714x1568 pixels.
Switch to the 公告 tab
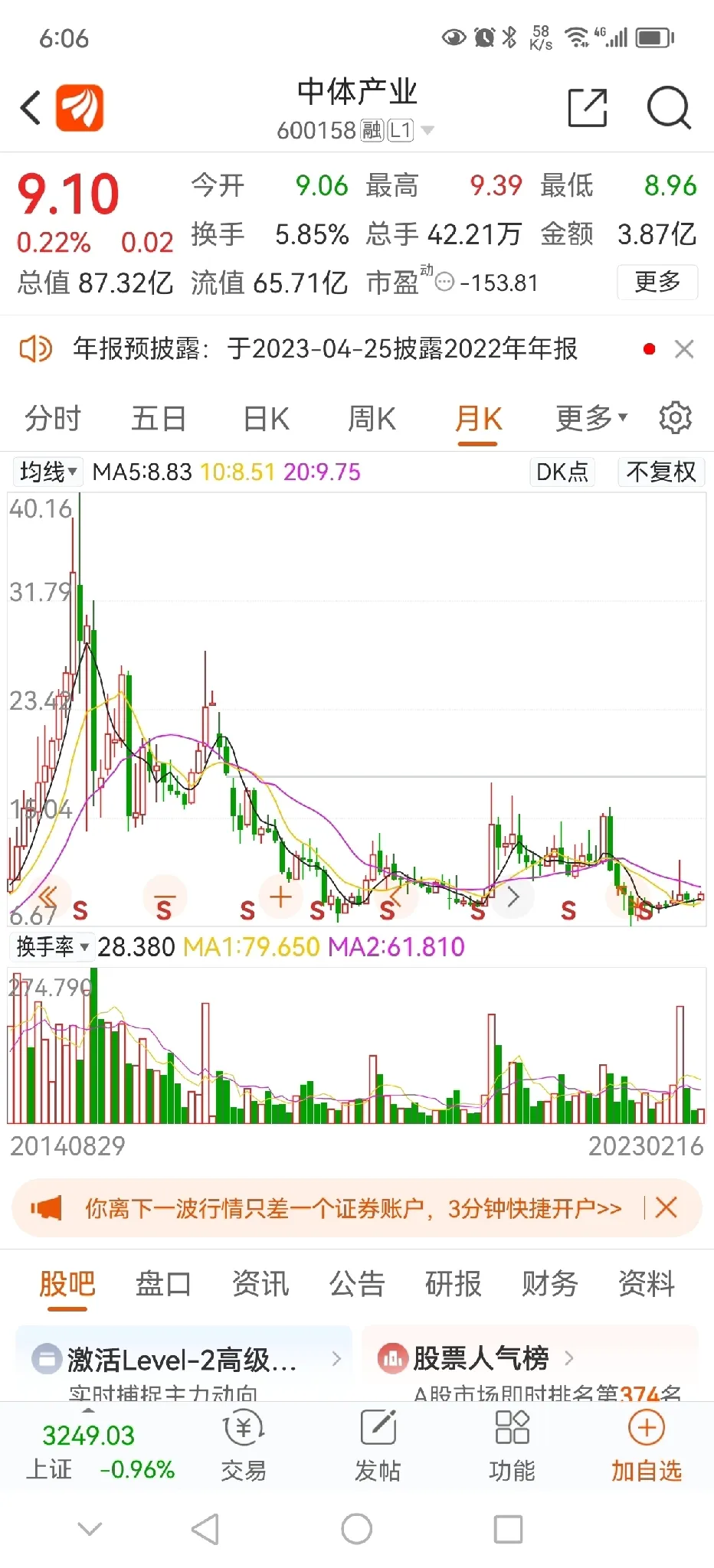357,1284
